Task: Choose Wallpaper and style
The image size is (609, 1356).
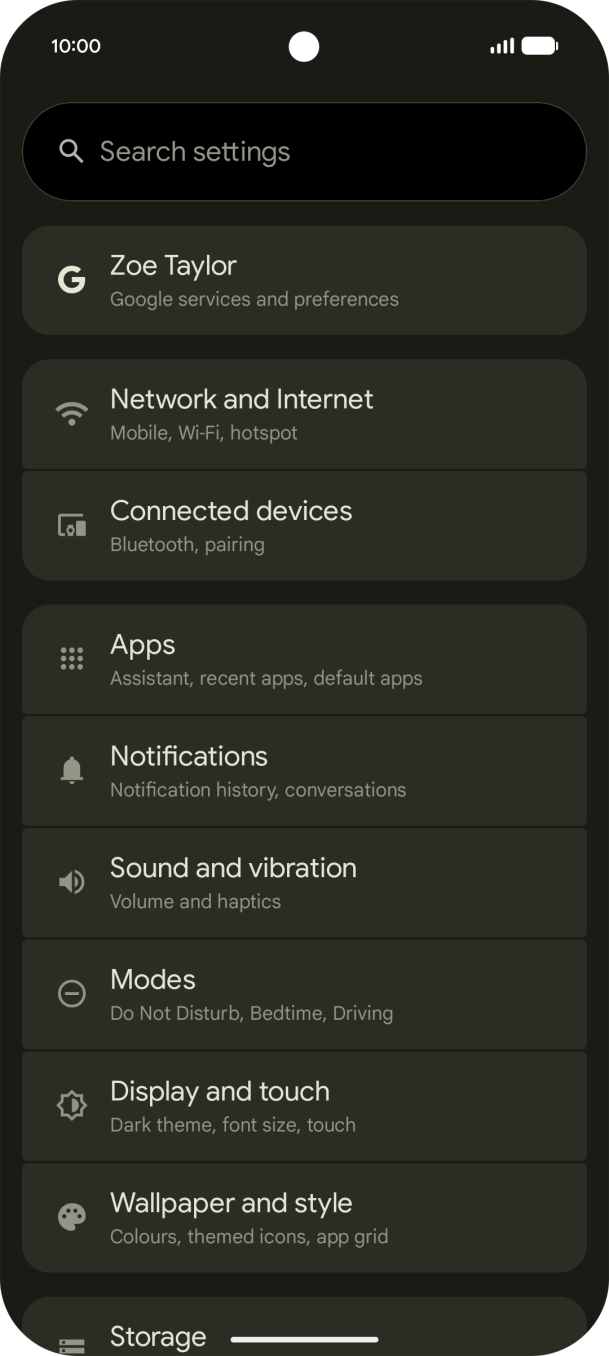Action: click(304, 1217)
